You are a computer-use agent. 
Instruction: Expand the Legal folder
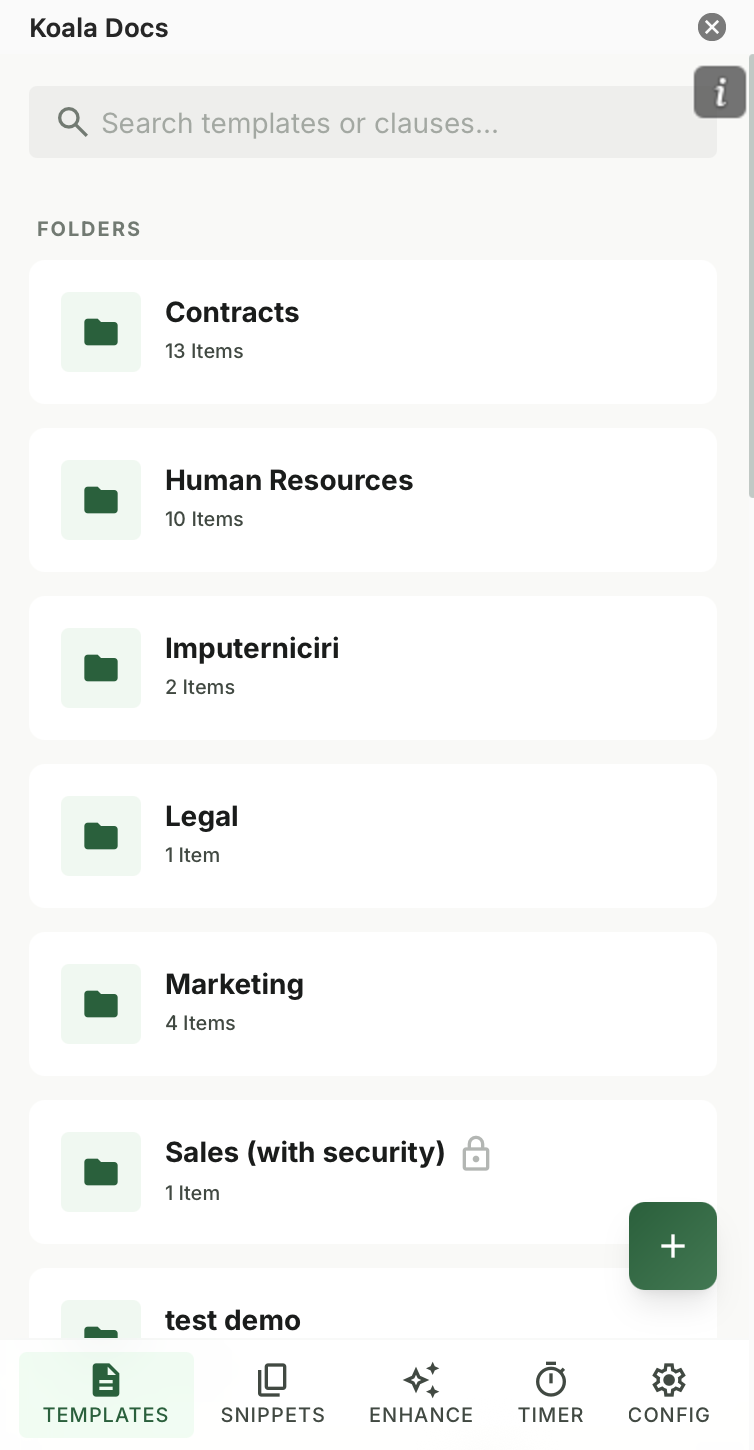[x=372, y=835]
